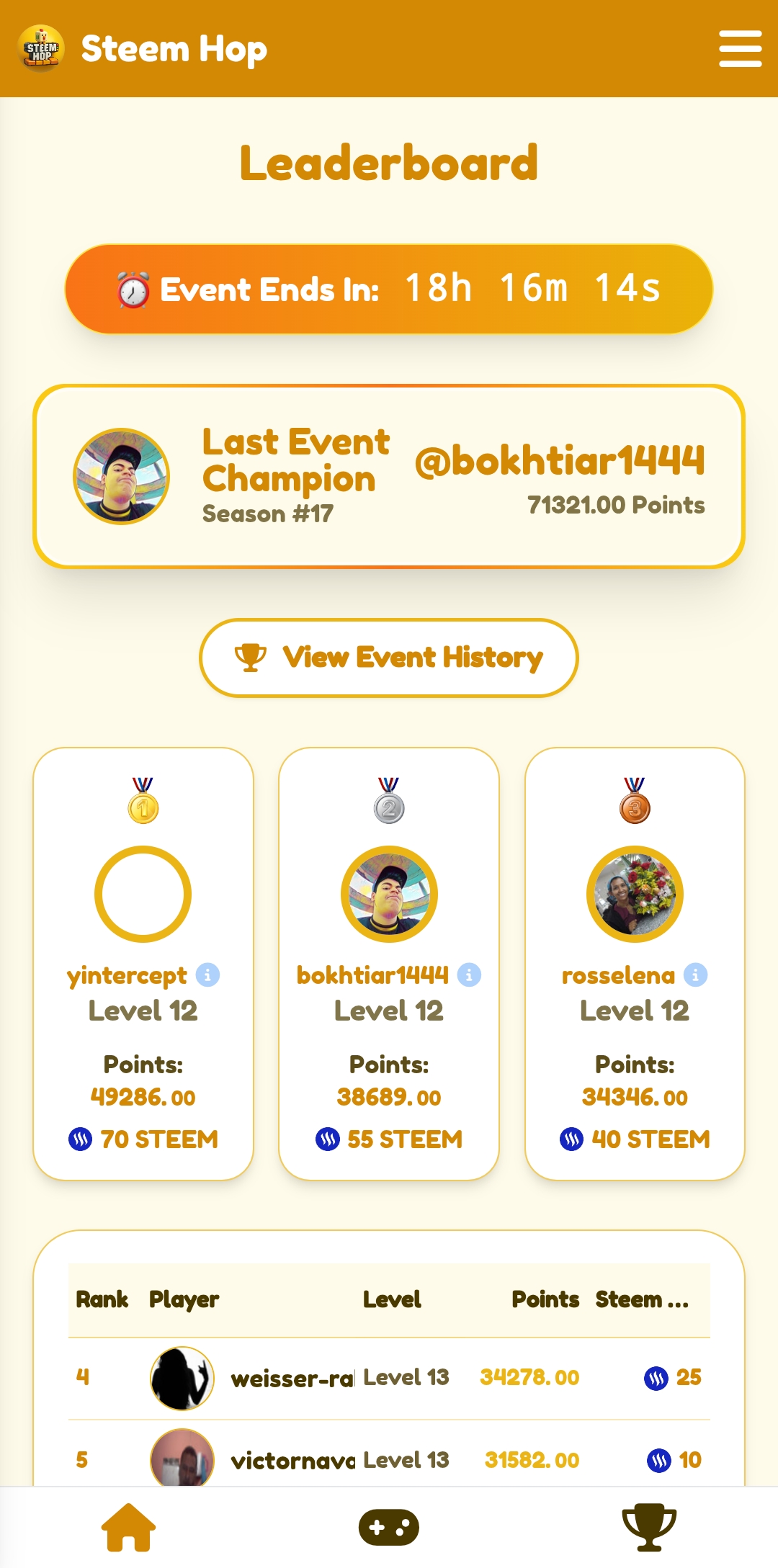Tap View Event History button

click(389, 658)
